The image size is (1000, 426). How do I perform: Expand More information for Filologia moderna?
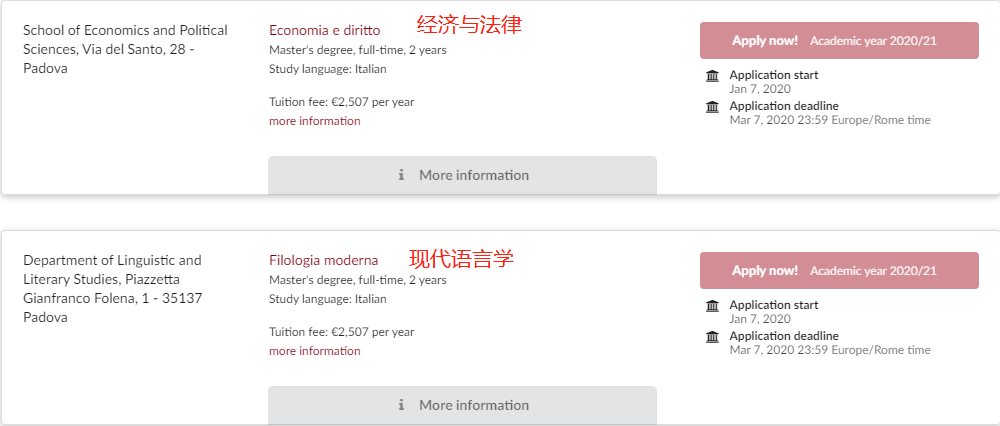462,405
